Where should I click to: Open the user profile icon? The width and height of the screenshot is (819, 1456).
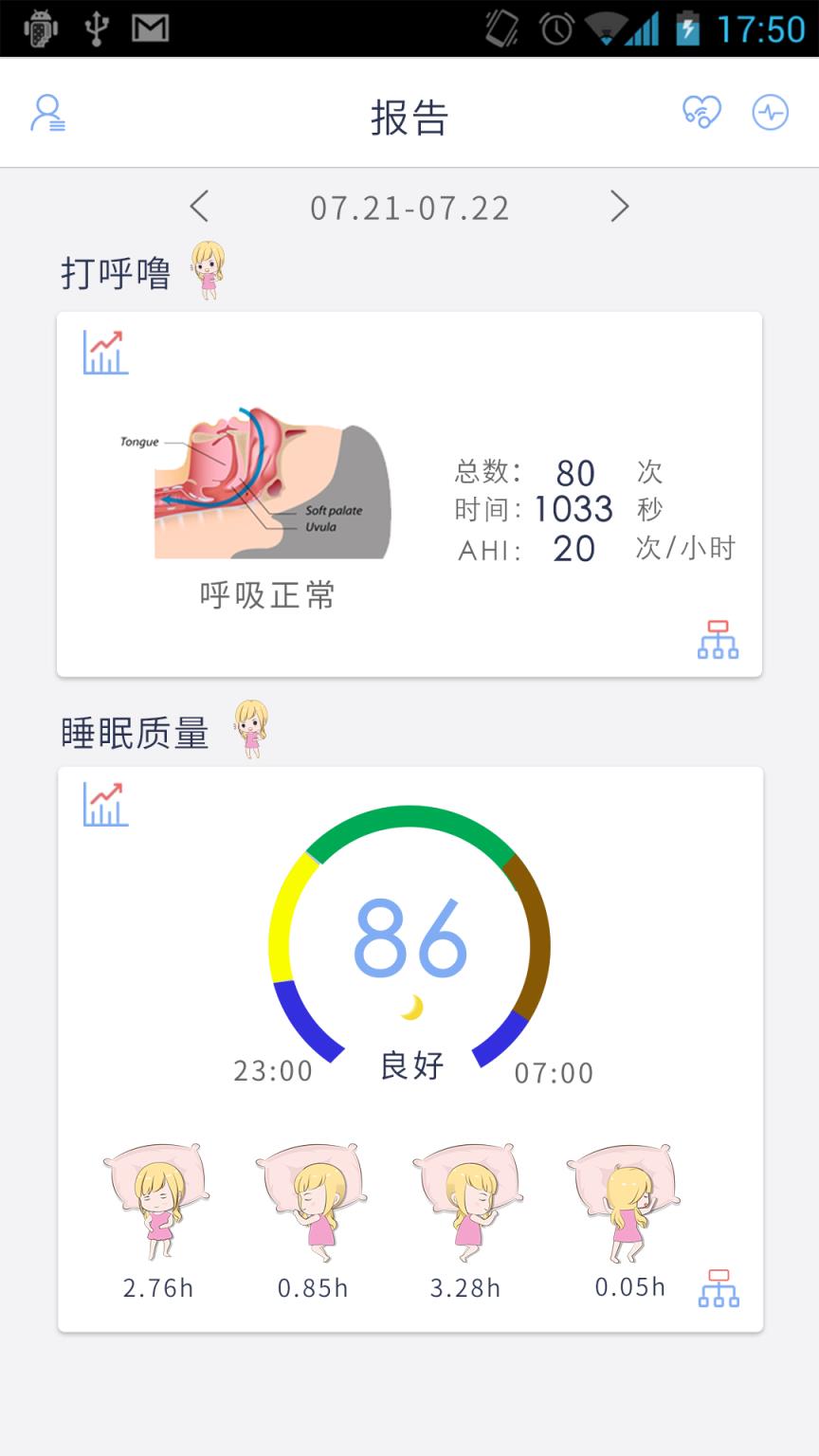coord(48,112)
